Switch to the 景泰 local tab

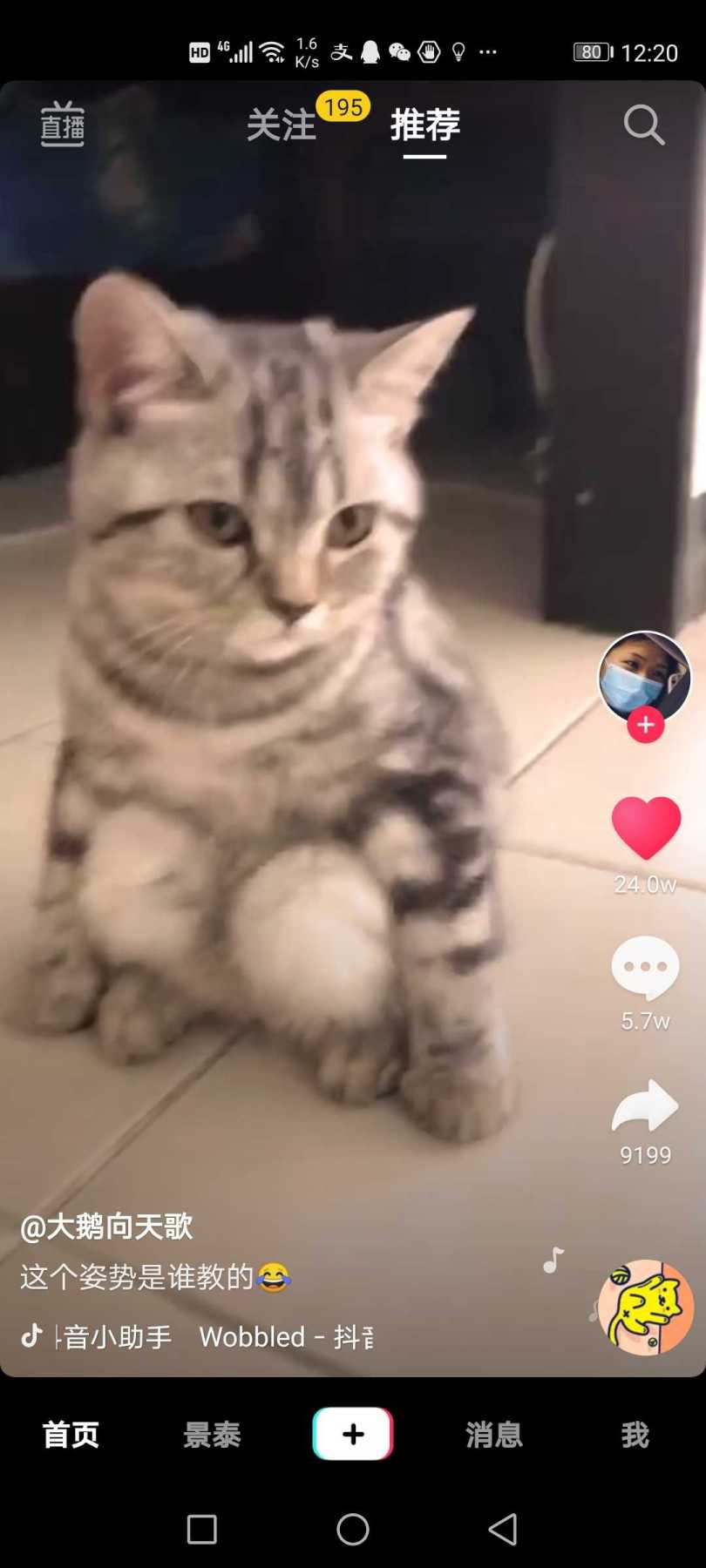(x=212, y=1434)
